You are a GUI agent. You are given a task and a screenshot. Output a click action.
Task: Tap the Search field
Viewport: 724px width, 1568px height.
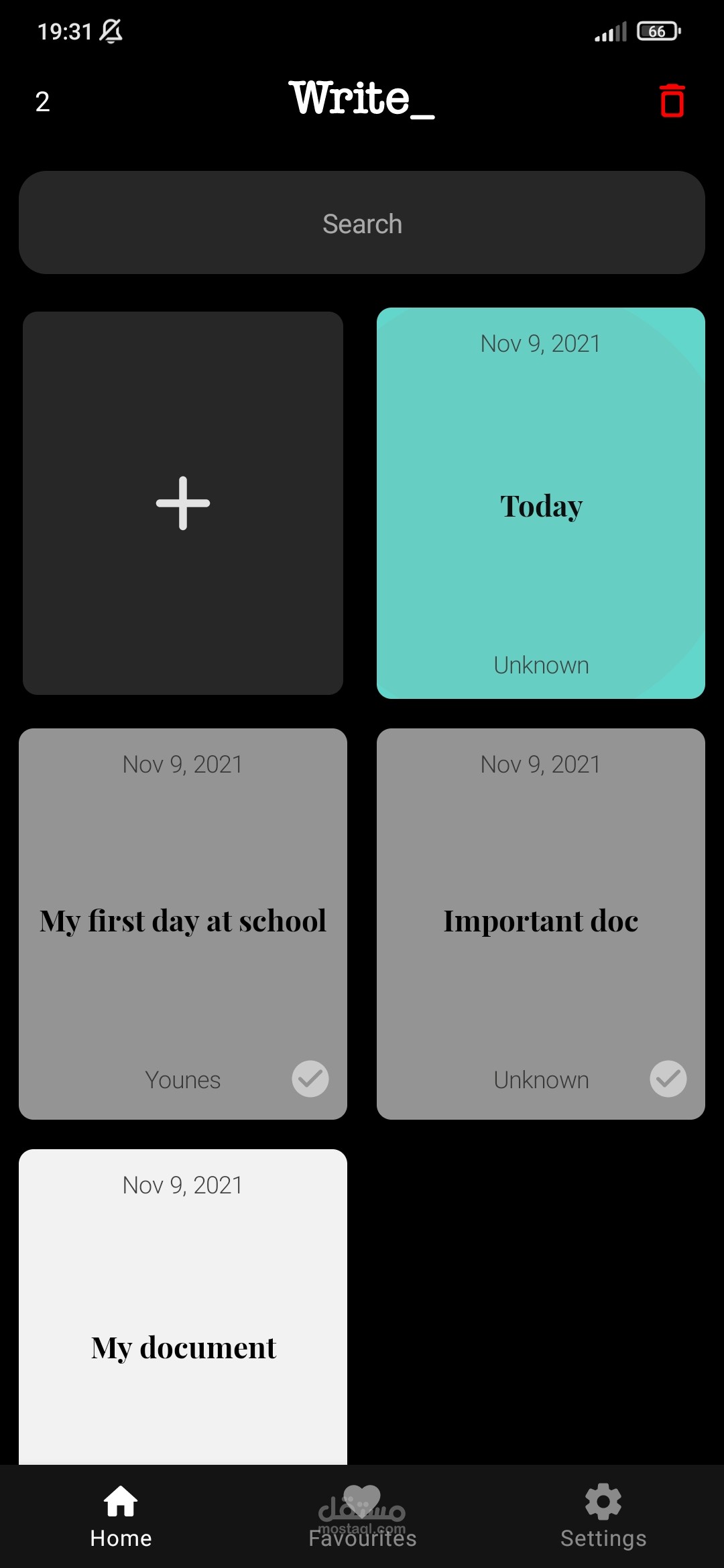(x=362, y=222)
